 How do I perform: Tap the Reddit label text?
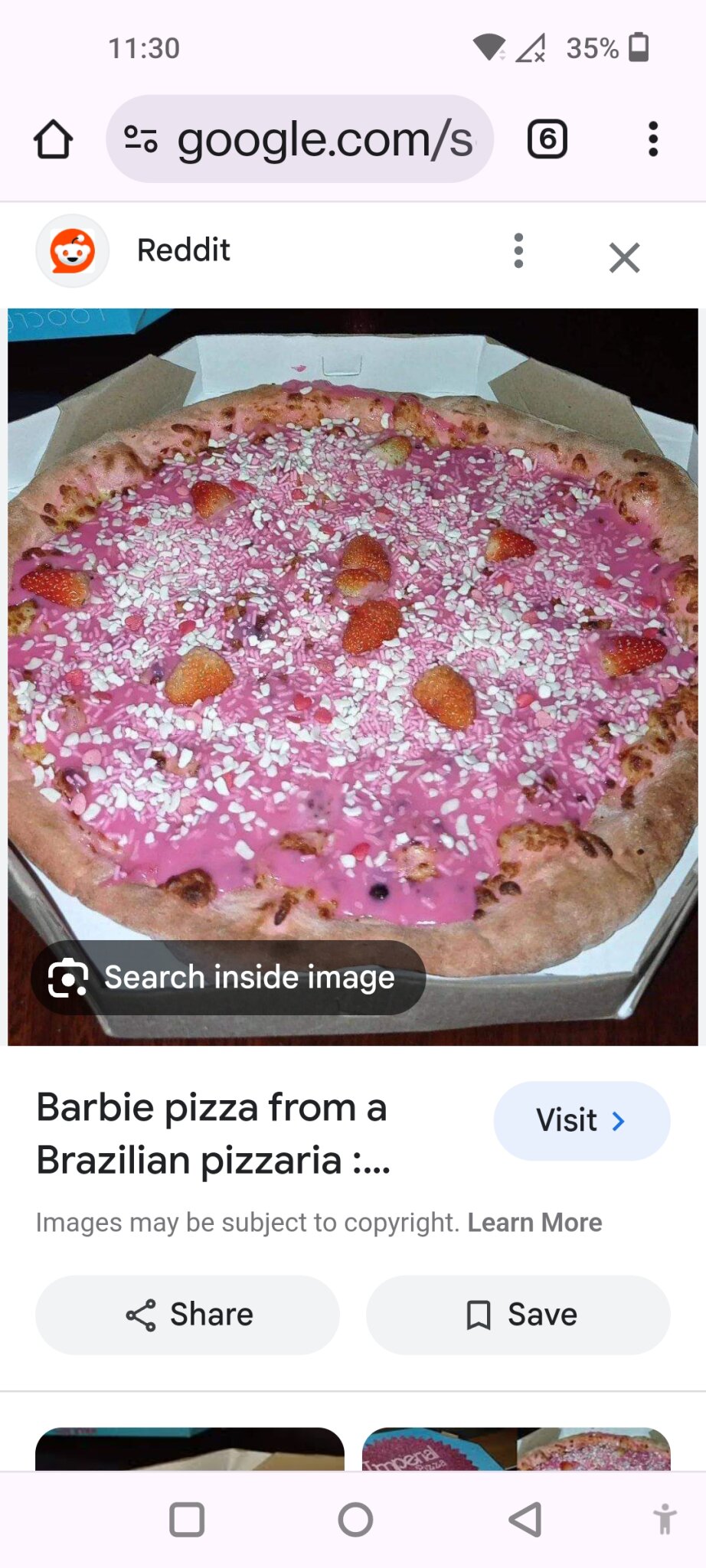(x=184, y=251)
